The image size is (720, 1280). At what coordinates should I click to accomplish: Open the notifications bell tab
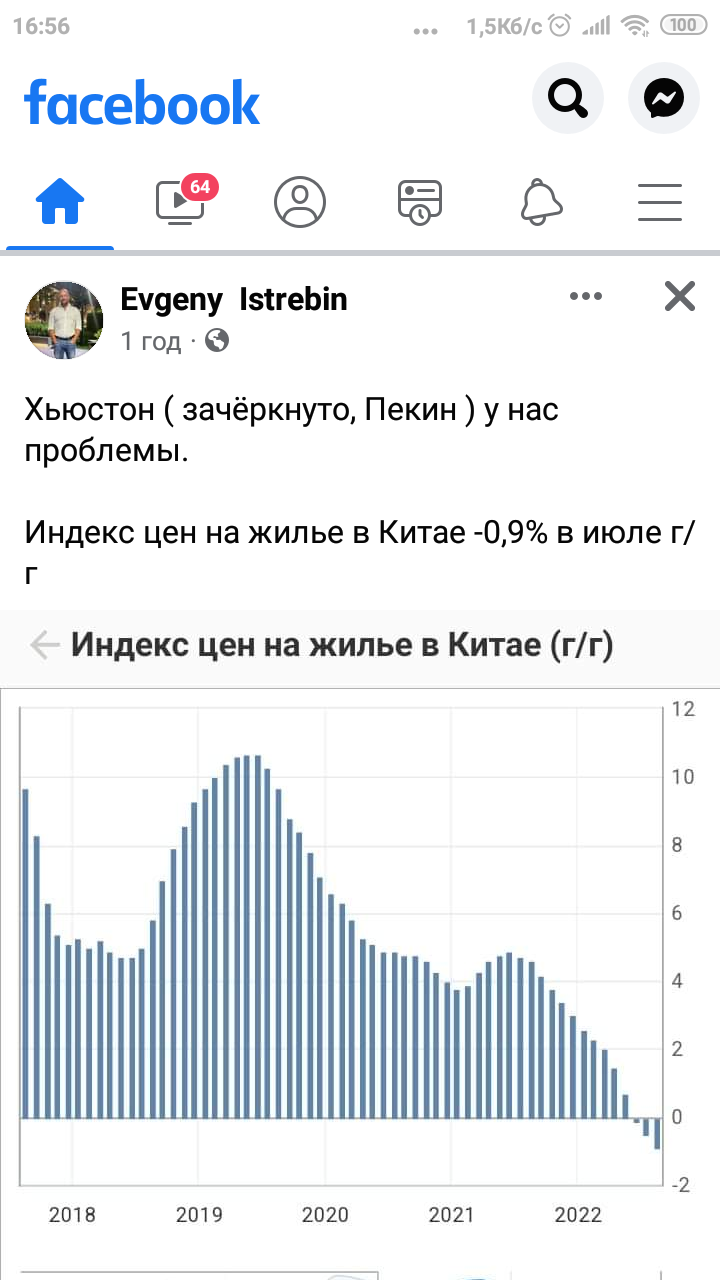(x=541, y=202)
